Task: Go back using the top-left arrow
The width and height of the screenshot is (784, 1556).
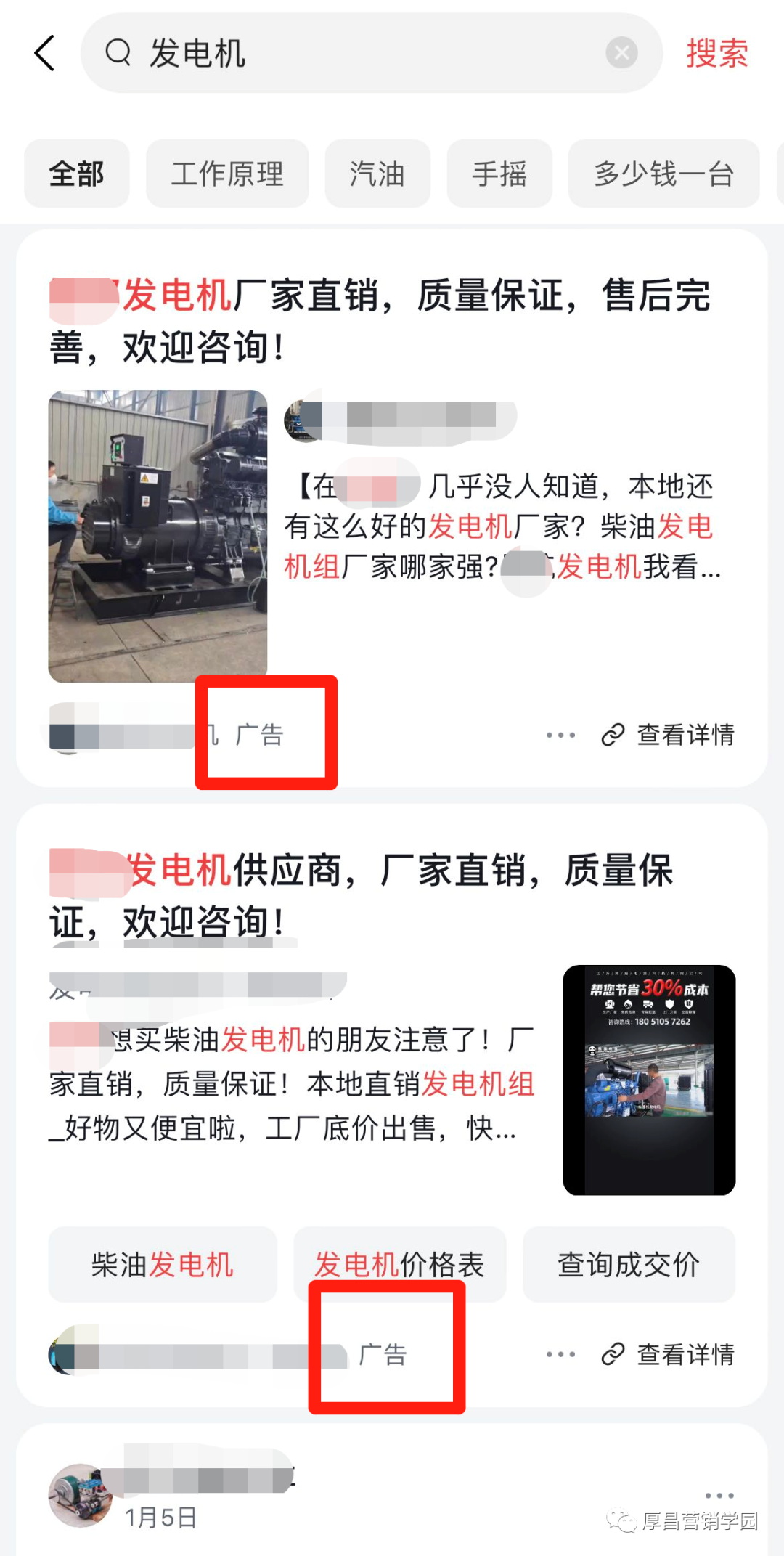Action: [45, 53]
